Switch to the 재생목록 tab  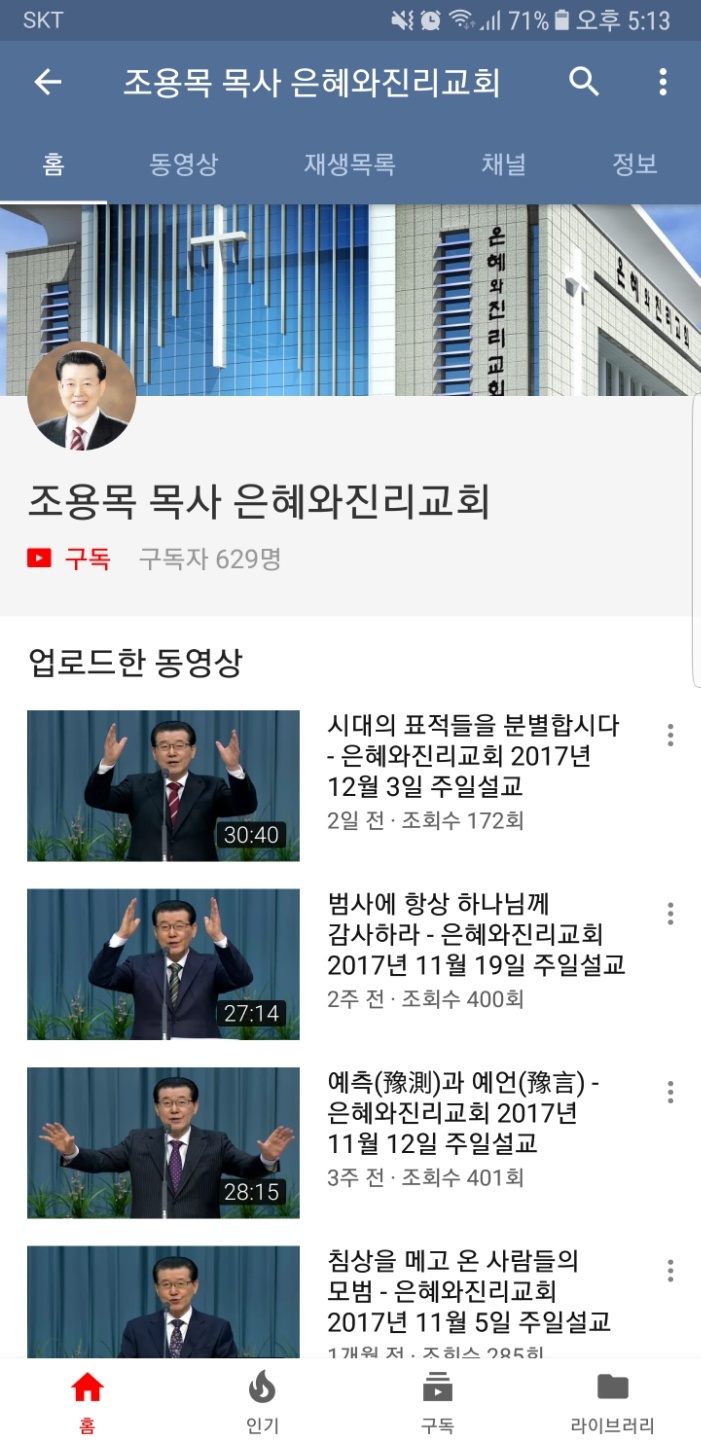[349, 164]
